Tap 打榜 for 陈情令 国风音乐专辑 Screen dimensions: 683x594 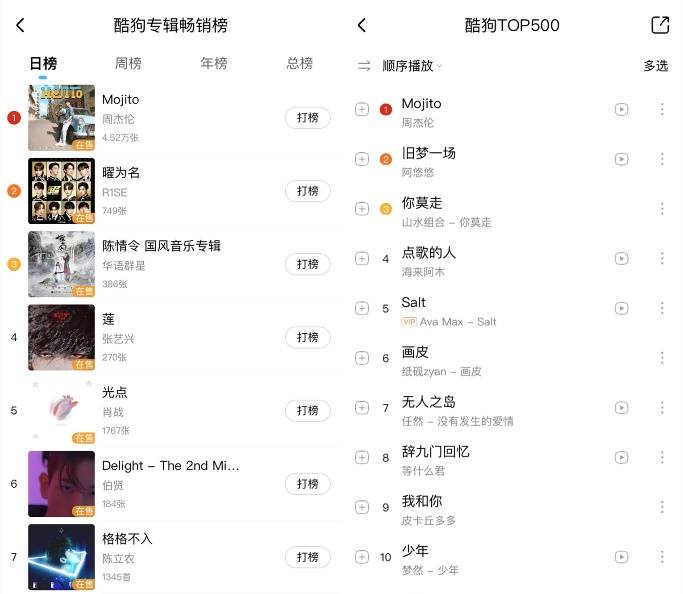pos(307,264)
